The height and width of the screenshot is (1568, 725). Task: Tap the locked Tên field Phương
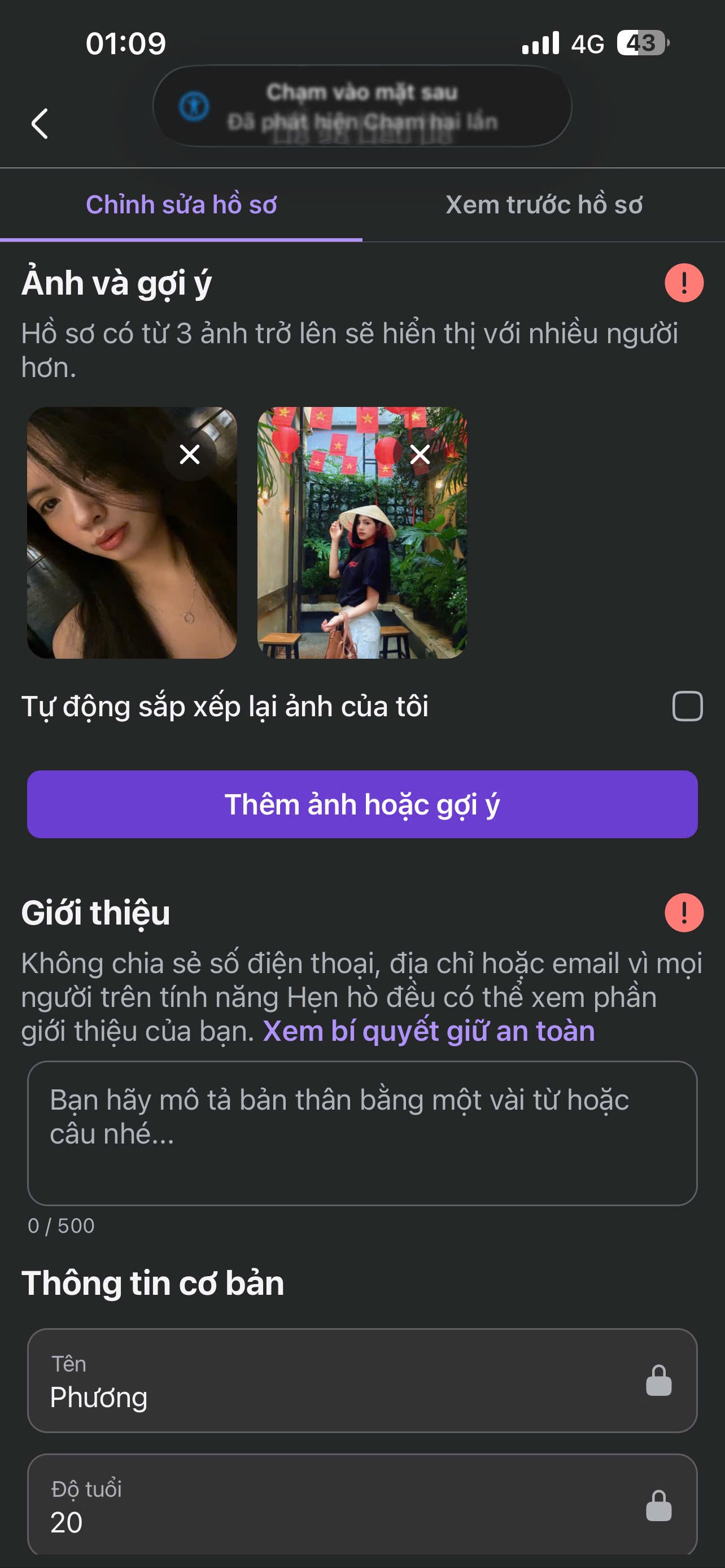click(362, 1380)
